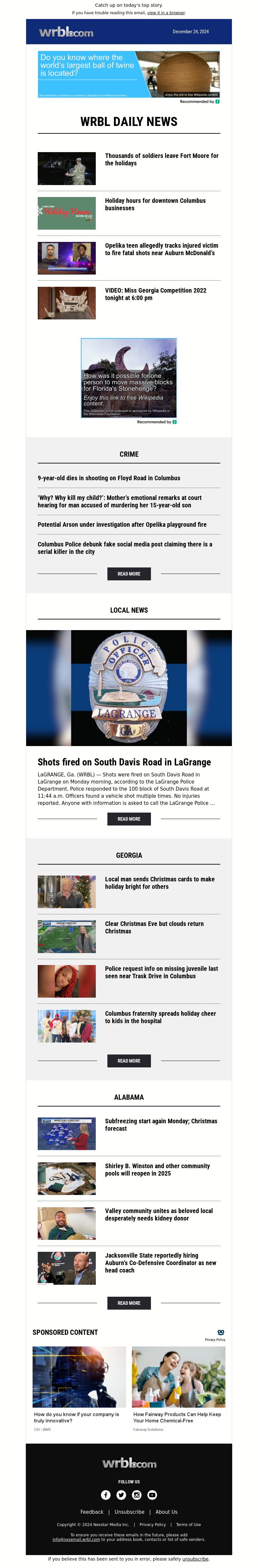258x1568 pixels.
Task: Open the Privacy Policy footer link
Action: pos(153,1524)
